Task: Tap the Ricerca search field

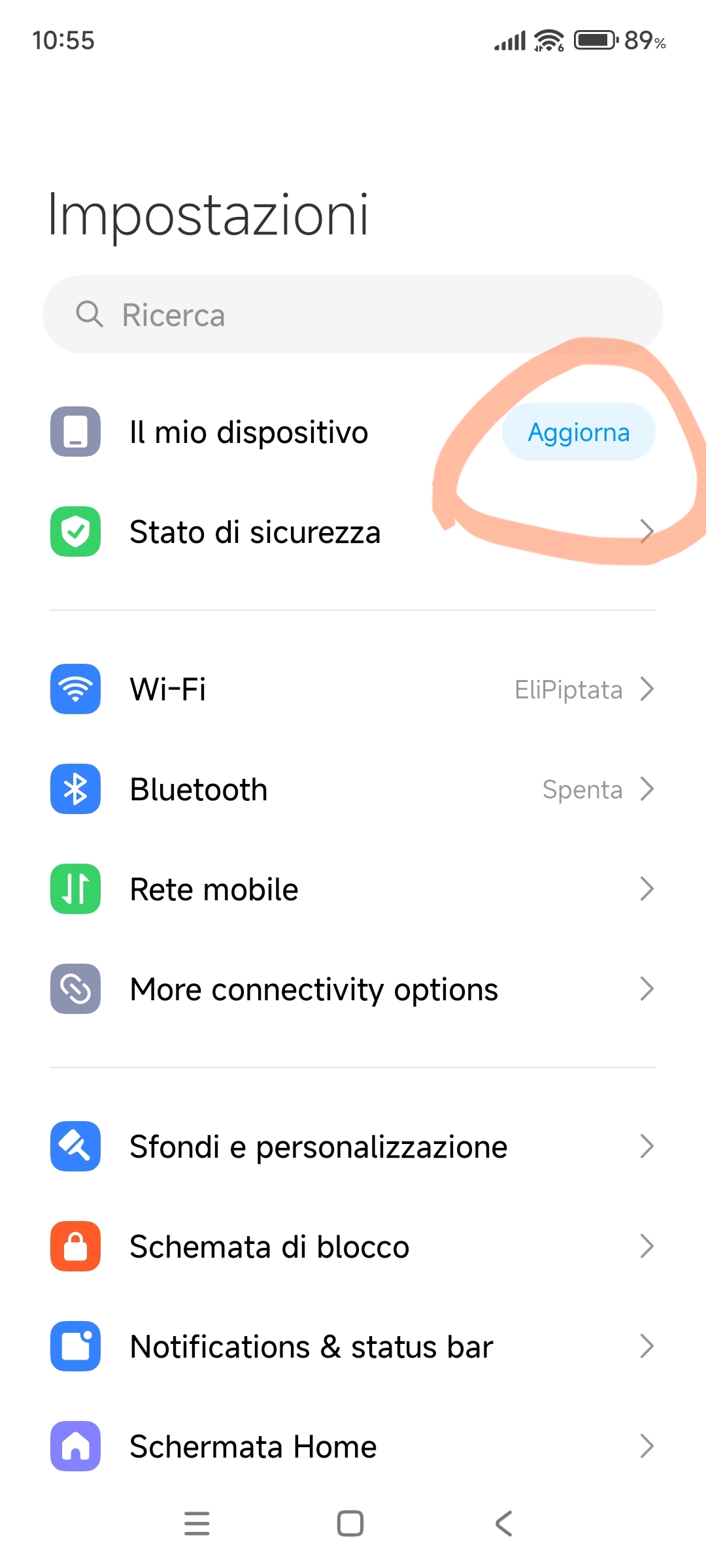Action: (x=353, y=314)
